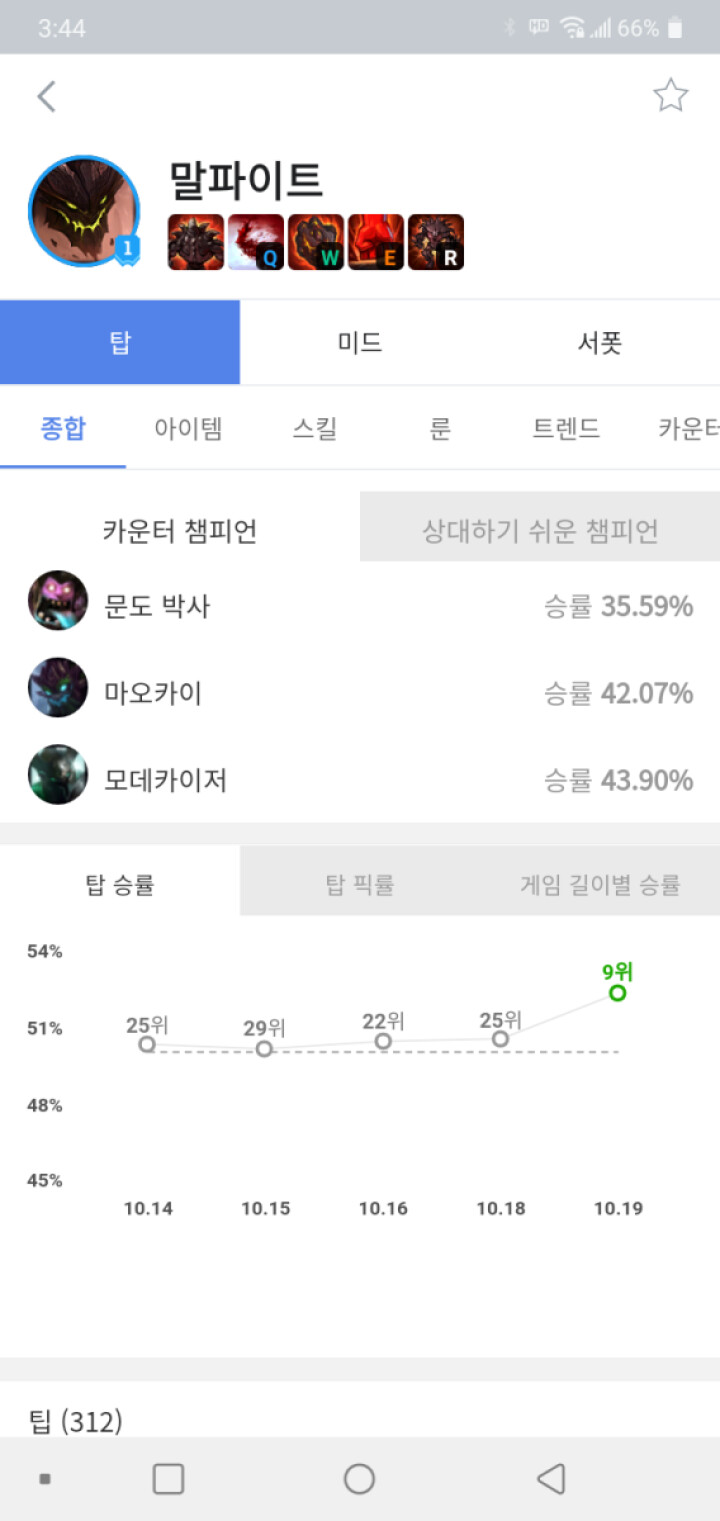Select the 탑 position tab
Viewport: 720px width, 1521px height.
(120, 343)
